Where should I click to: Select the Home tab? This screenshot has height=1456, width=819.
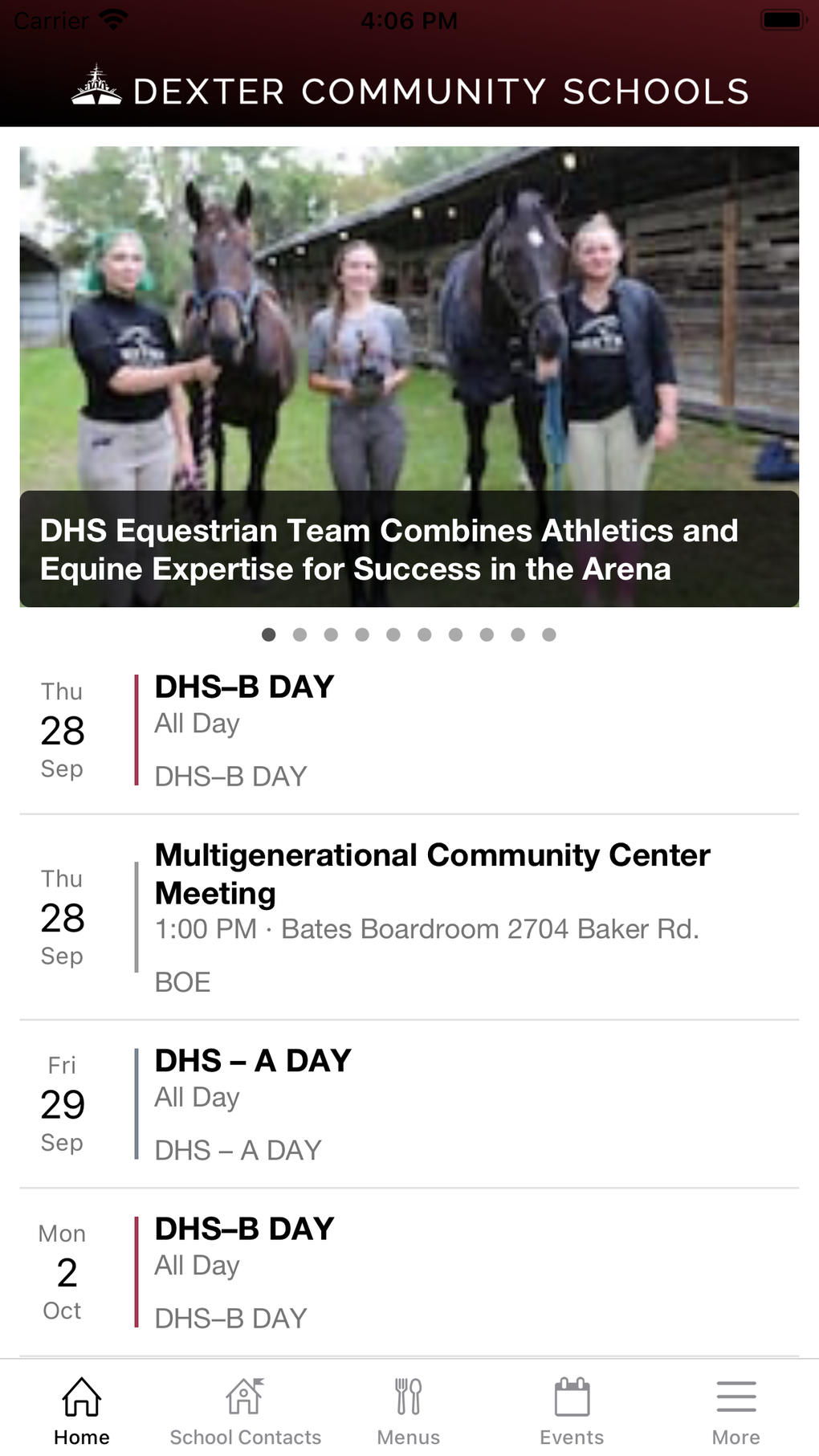pos(82,1412)
